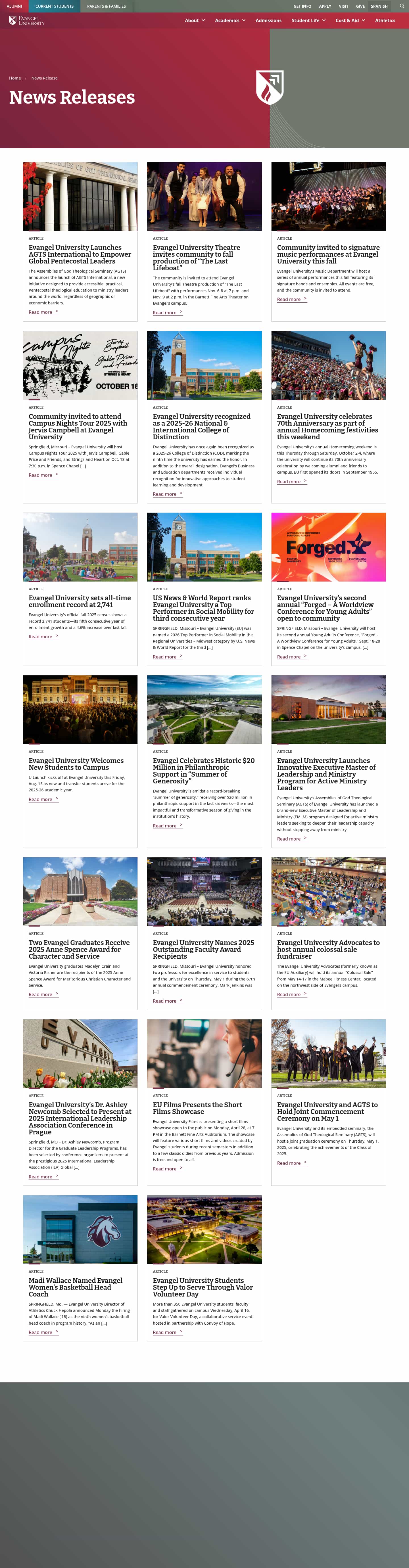Open the Give link

[360, 6]
